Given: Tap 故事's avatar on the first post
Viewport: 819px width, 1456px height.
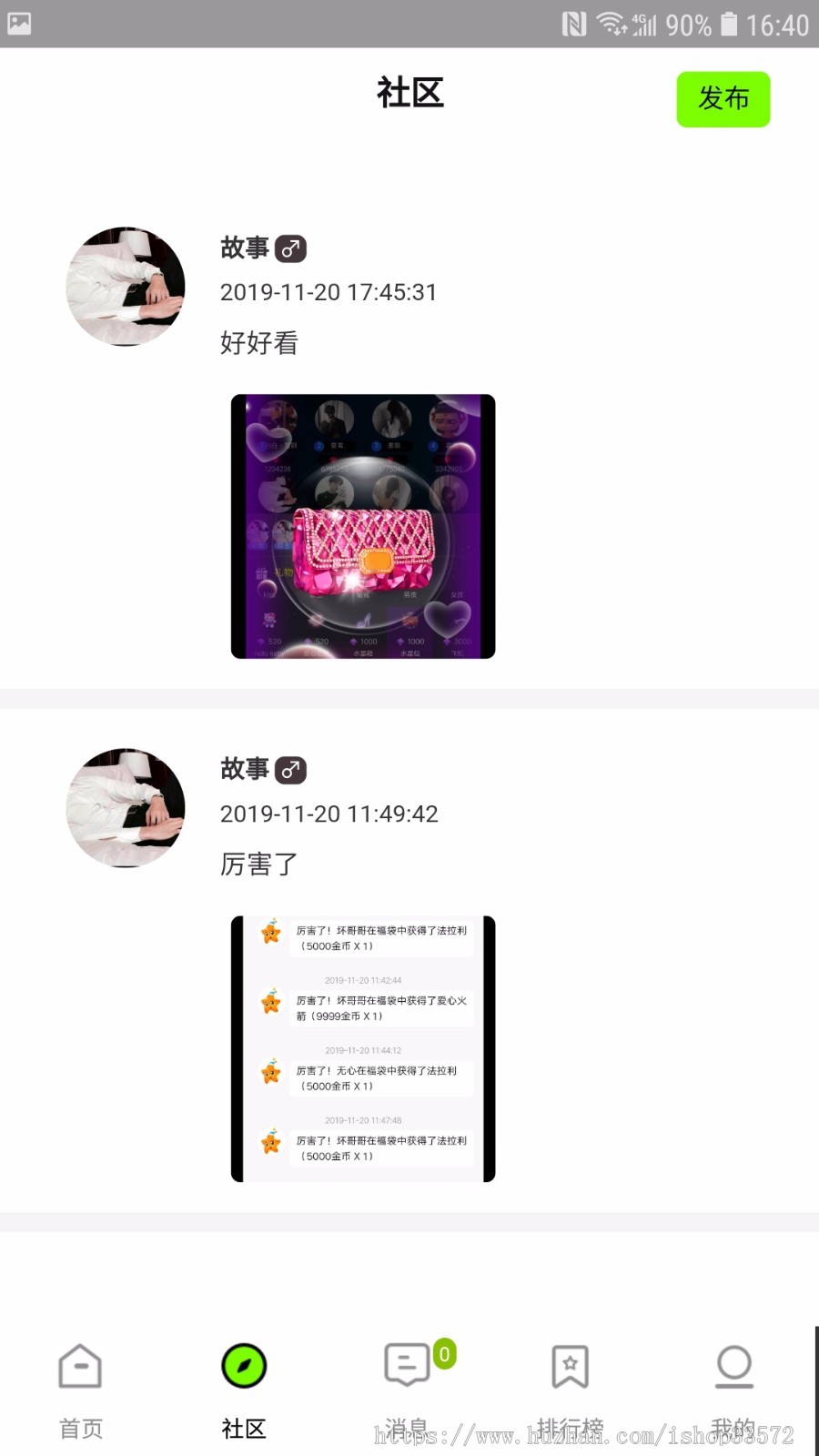Looking at the screenshot, I should (x=126, y=287).
